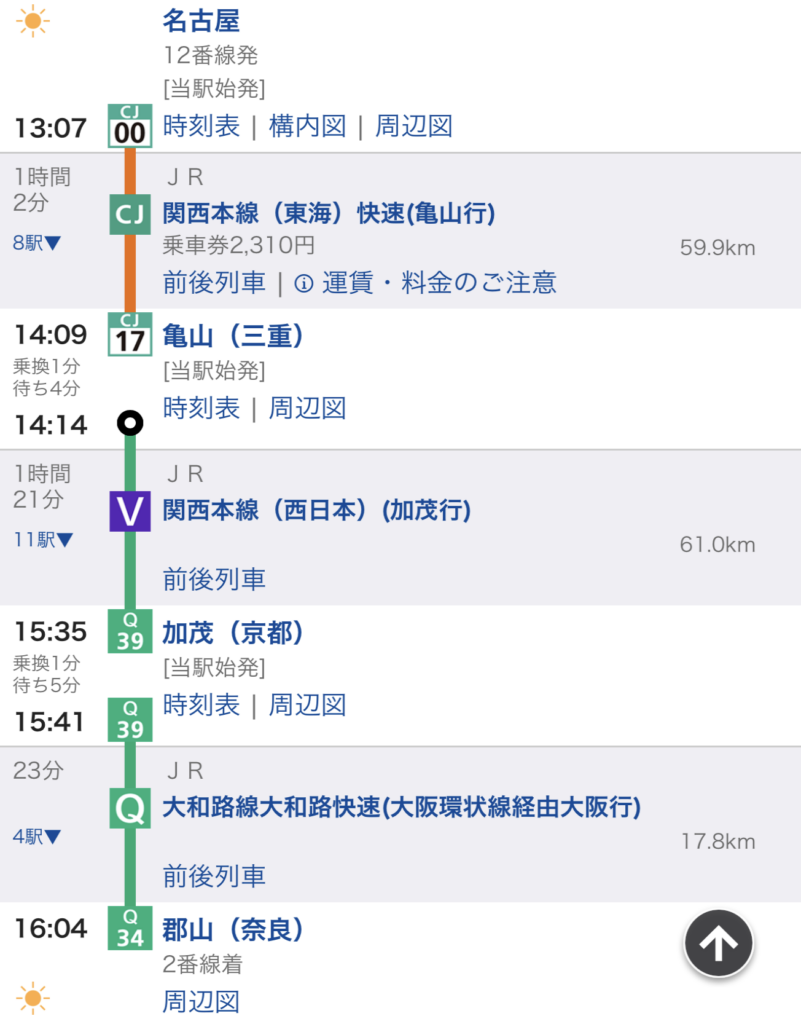Open 構内図 for 名古屋 station
Image resolution: width=801 pixels, height=1024 pixels.
click(307, 126)
